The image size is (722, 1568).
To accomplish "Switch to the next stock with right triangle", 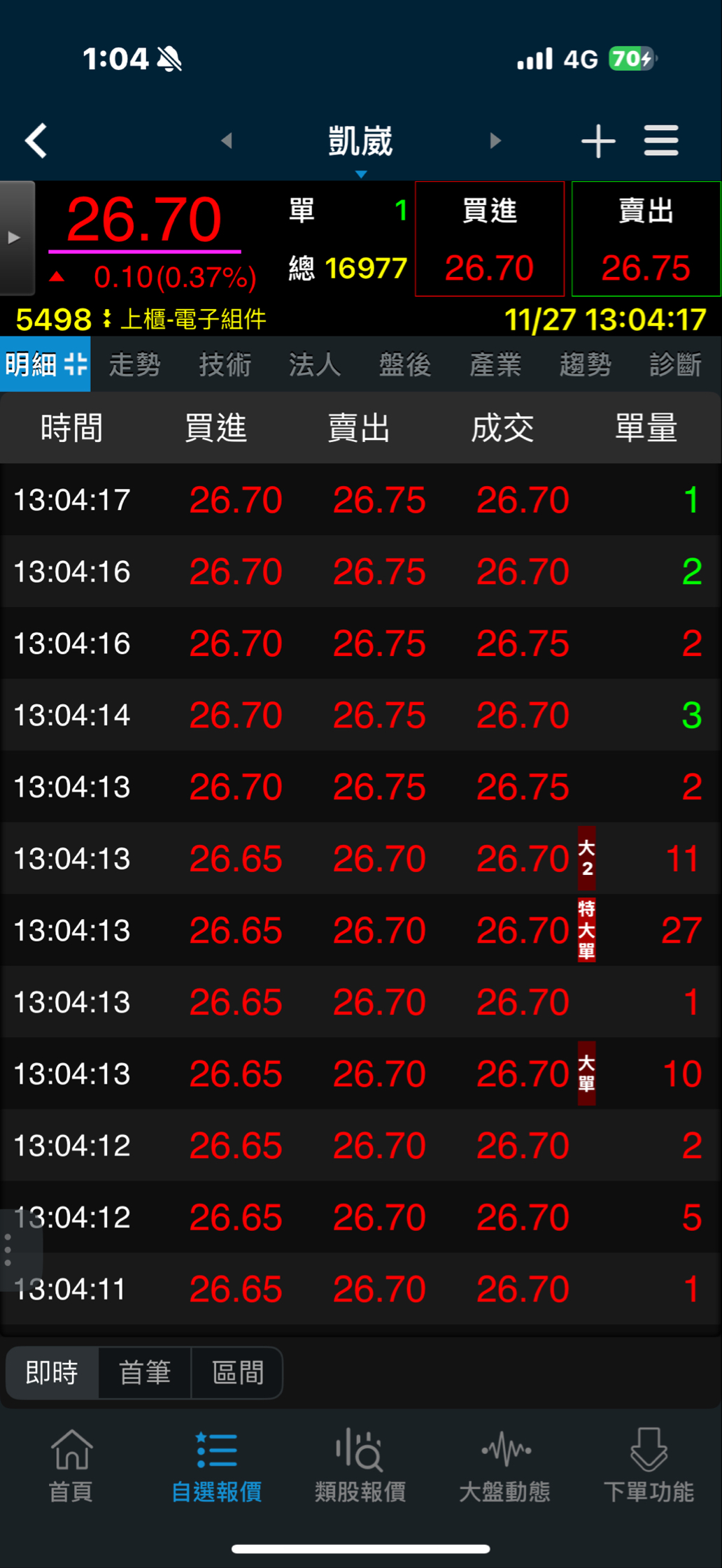I will (495, 141).
